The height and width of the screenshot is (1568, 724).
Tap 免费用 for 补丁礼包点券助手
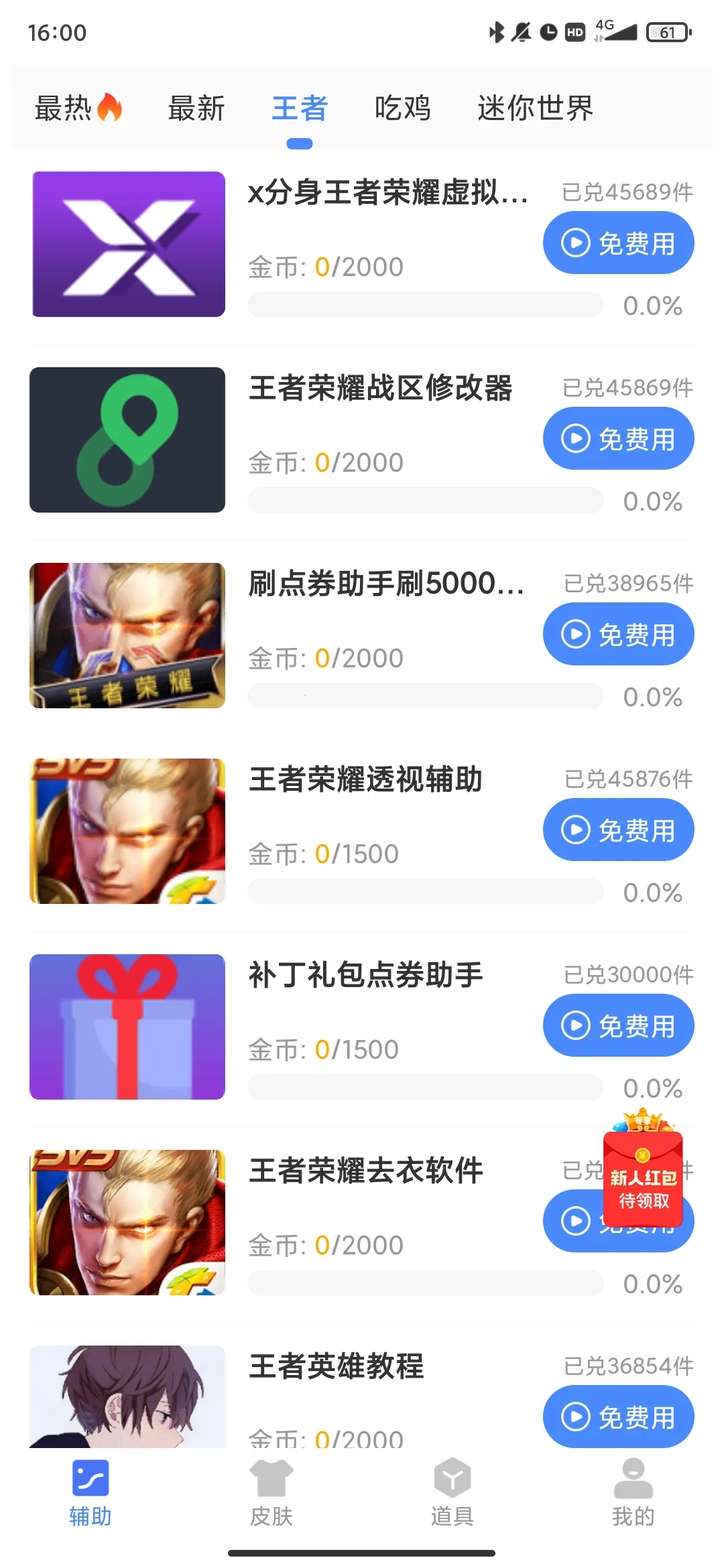(x=618, y=1026)
